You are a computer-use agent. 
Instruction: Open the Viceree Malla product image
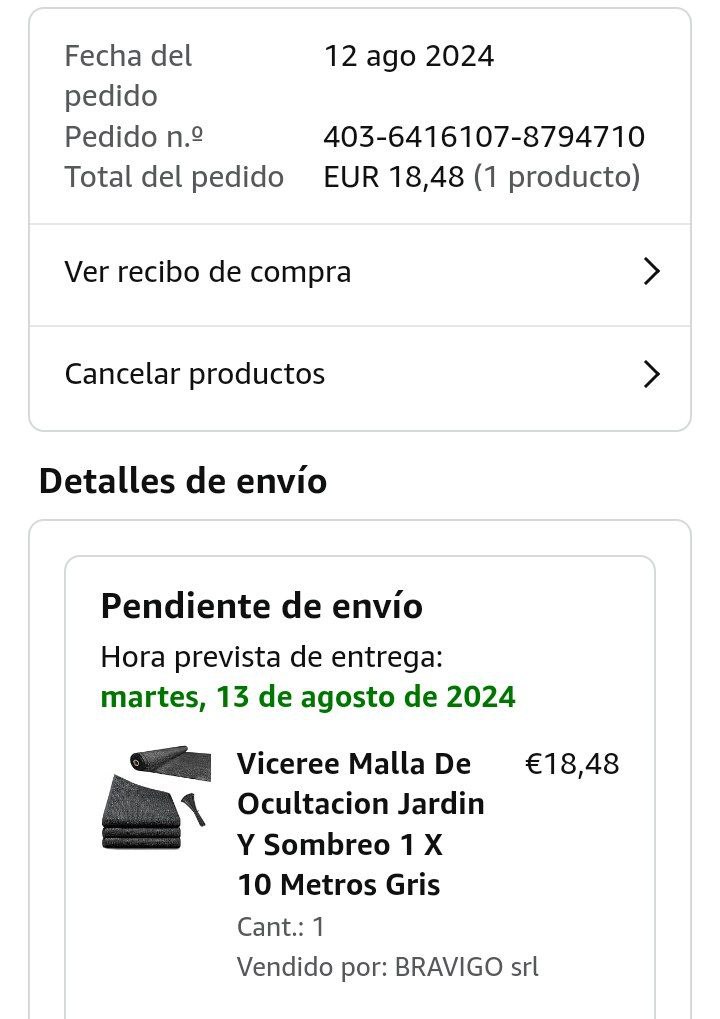pos(156,798)
